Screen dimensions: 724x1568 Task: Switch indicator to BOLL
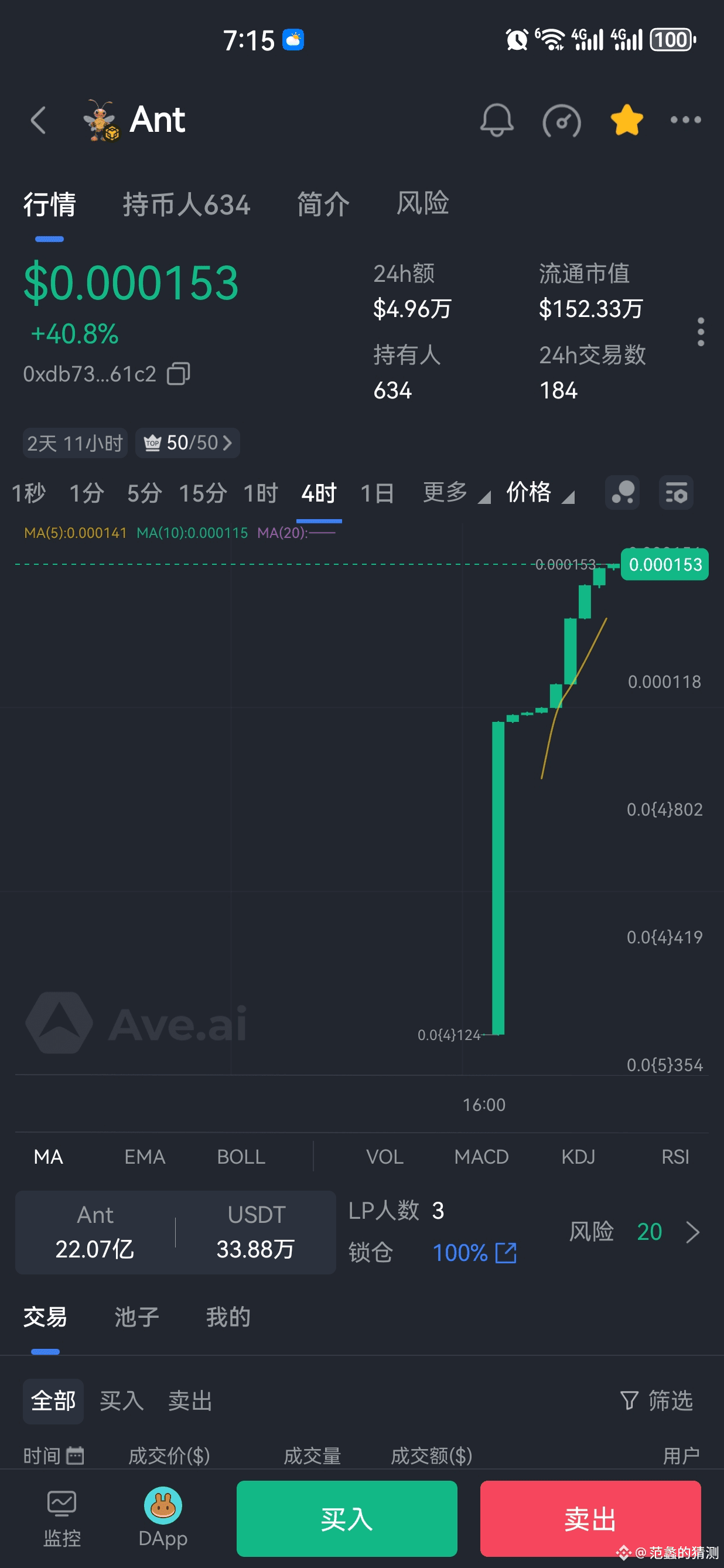[241, 1157]
